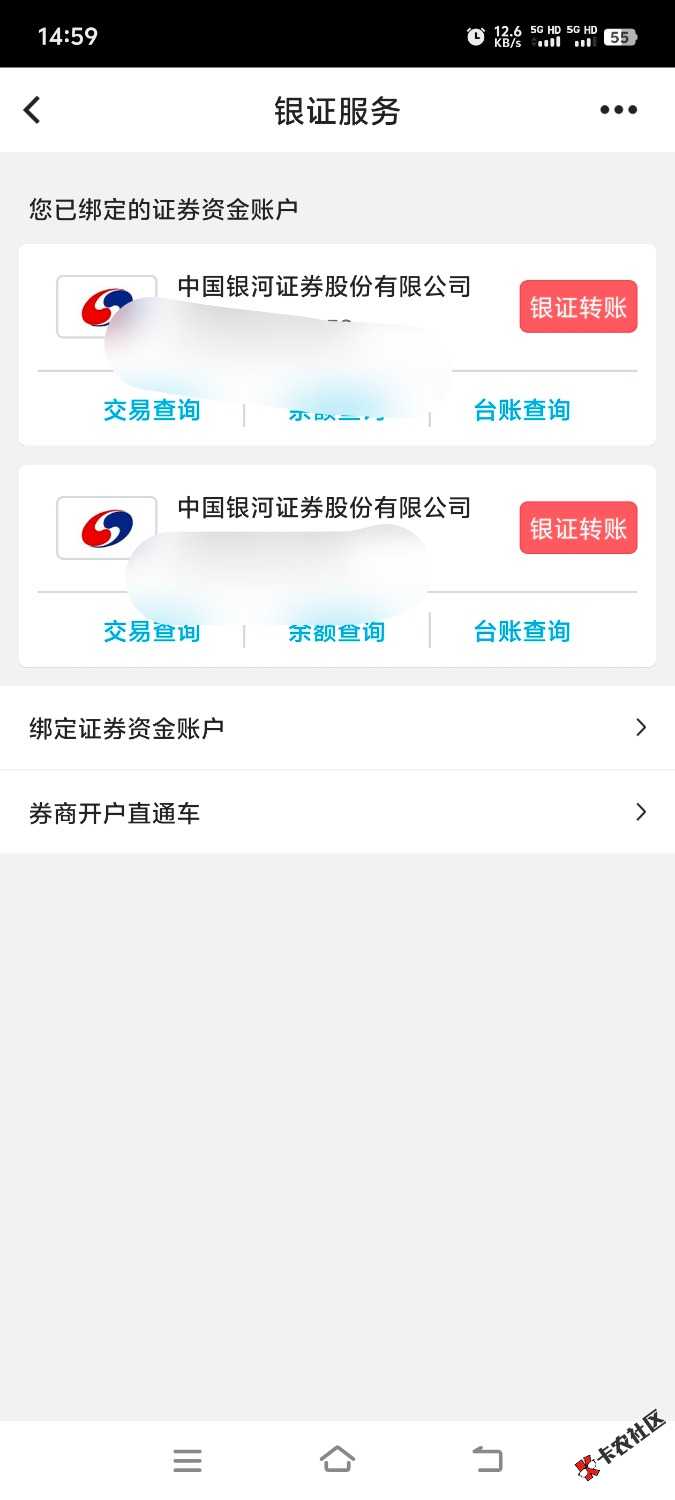This screenshot has width=675, height=1500.
Task: Open 绑定证券资金账户 row
Action: point(337,728)
